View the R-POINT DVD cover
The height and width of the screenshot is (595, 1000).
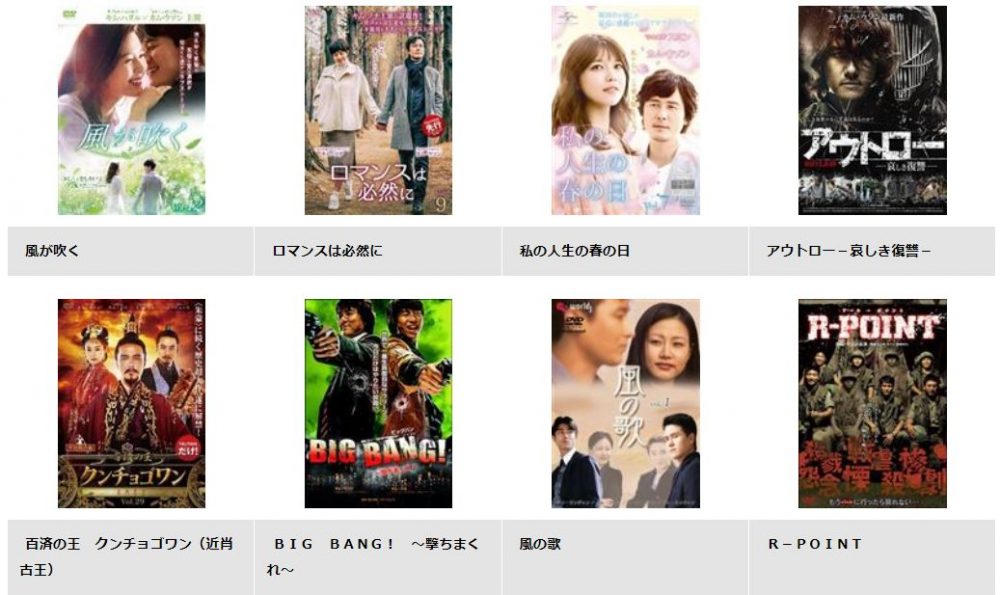pos(872,403)
